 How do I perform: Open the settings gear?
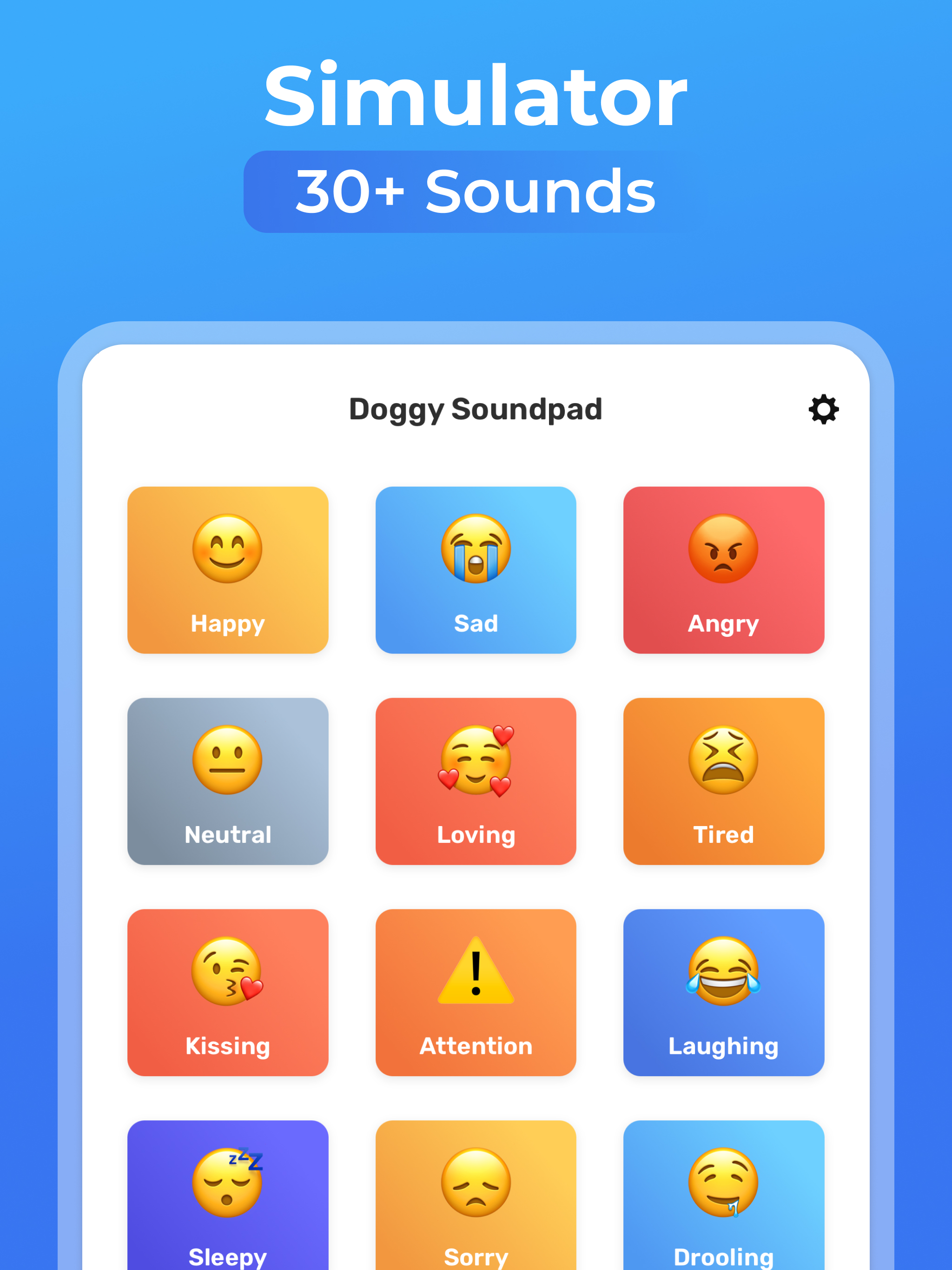pos(823,409)
